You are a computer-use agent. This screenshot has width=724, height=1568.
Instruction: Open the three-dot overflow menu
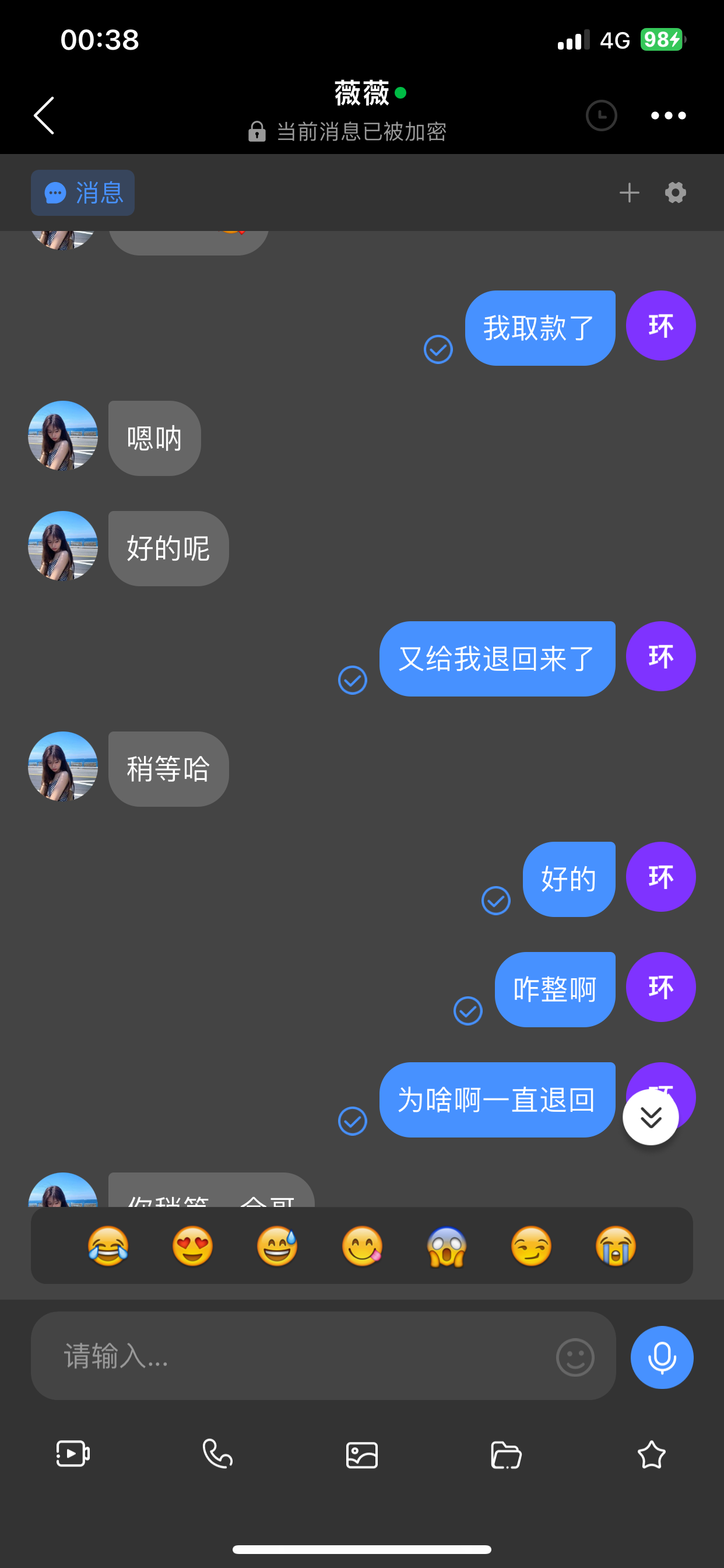668,116
